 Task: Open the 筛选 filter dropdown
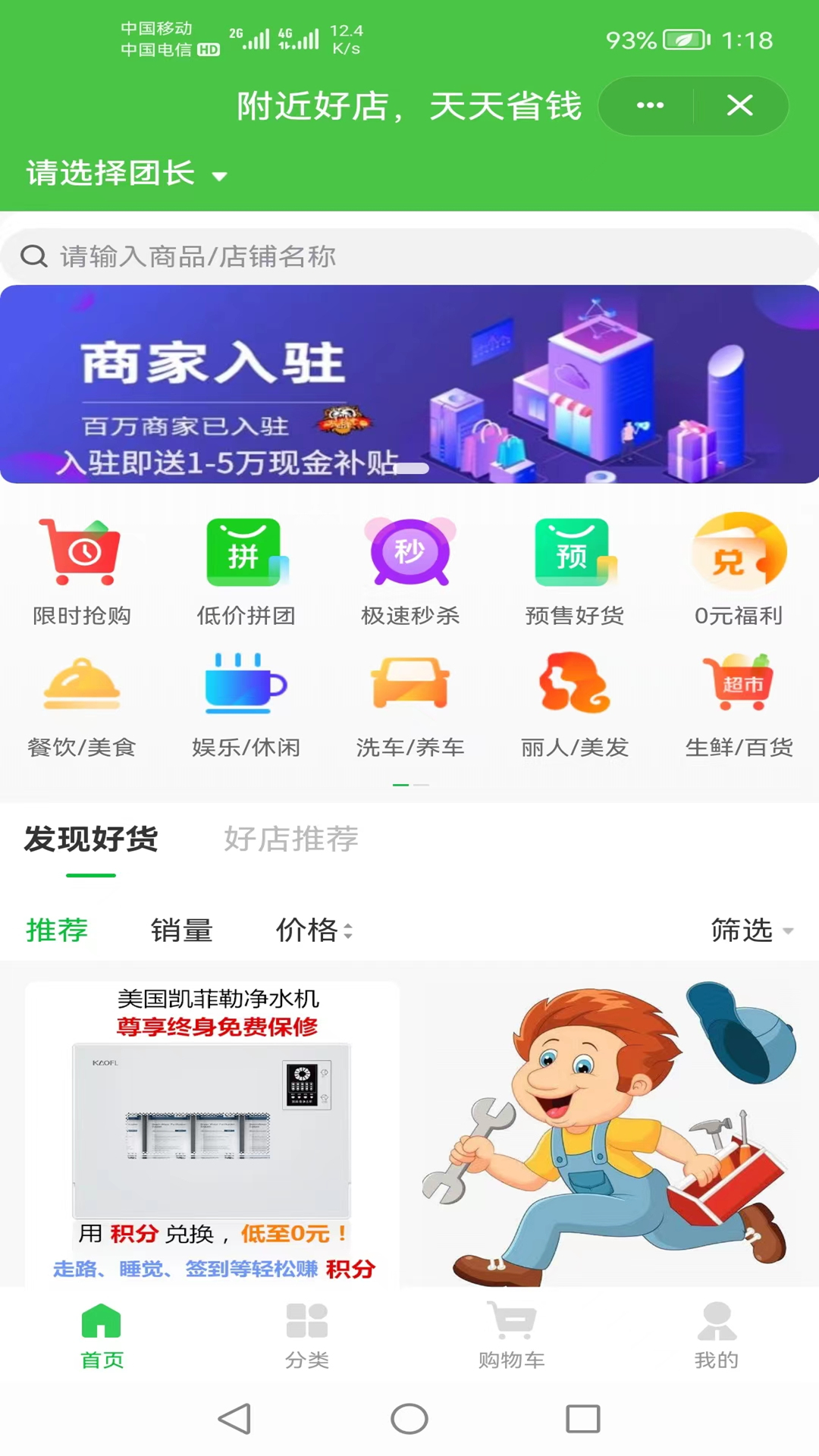tap(751, 930)
